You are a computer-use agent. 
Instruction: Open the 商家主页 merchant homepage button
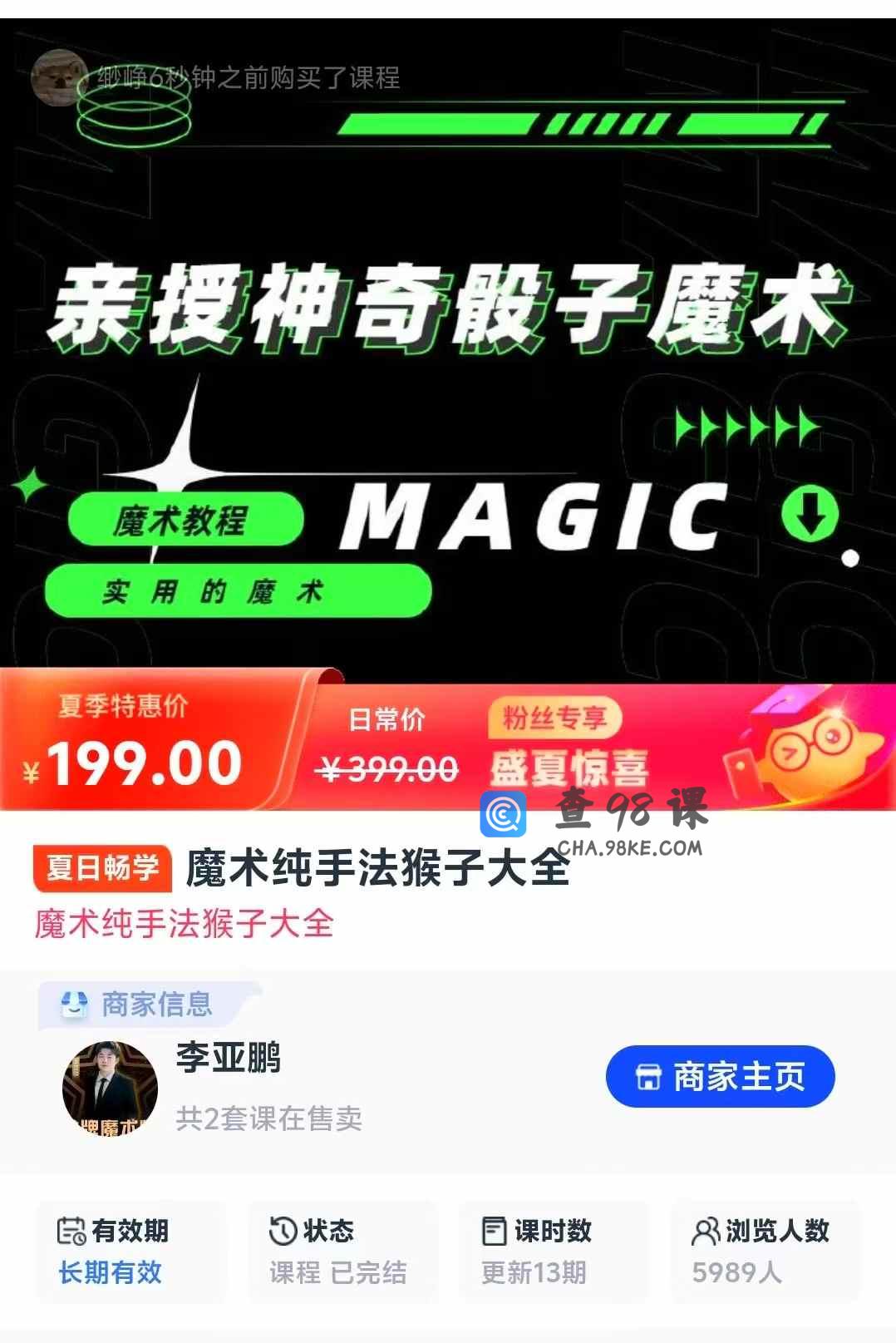tap(720, 1076)
